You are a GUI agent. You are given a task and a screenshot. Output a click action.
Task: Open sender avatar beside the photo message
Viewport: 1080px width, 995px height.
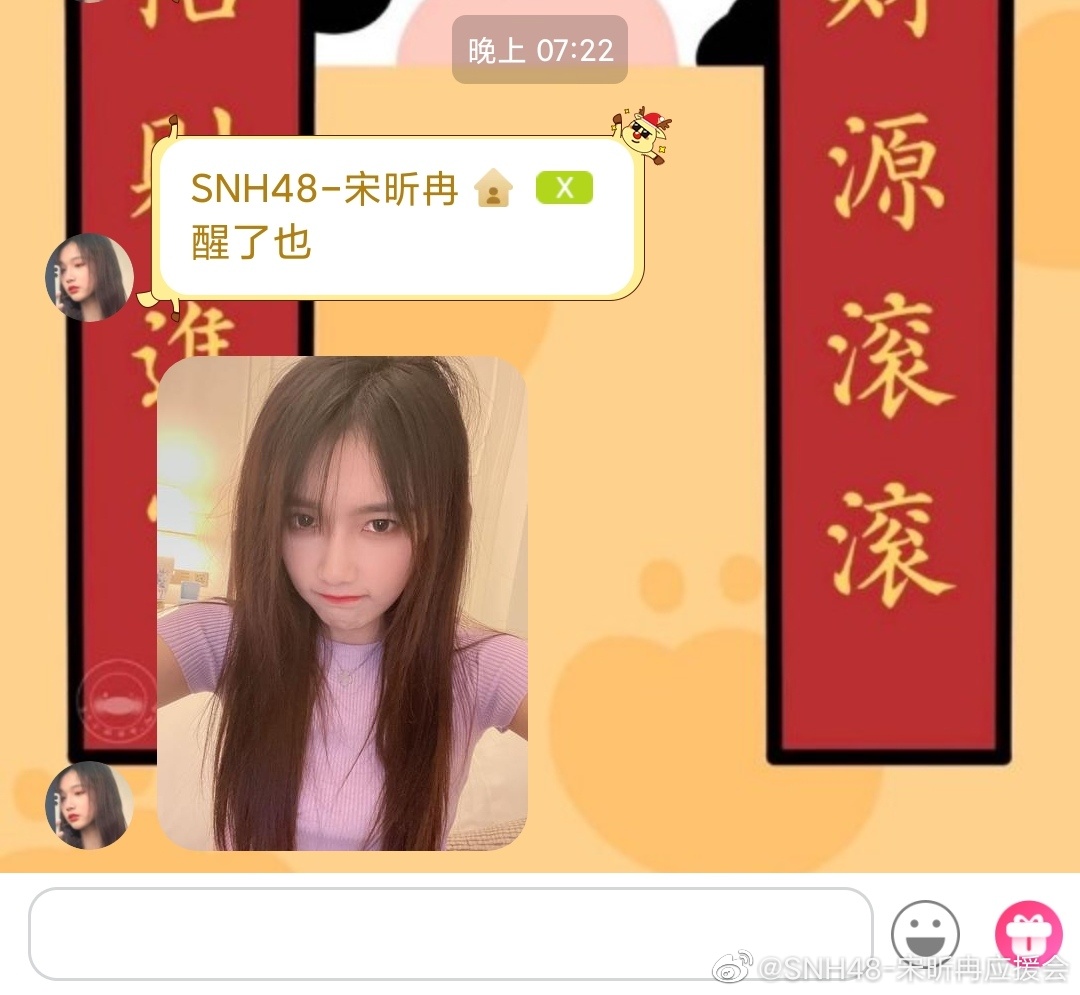click(x=90, y=805)
